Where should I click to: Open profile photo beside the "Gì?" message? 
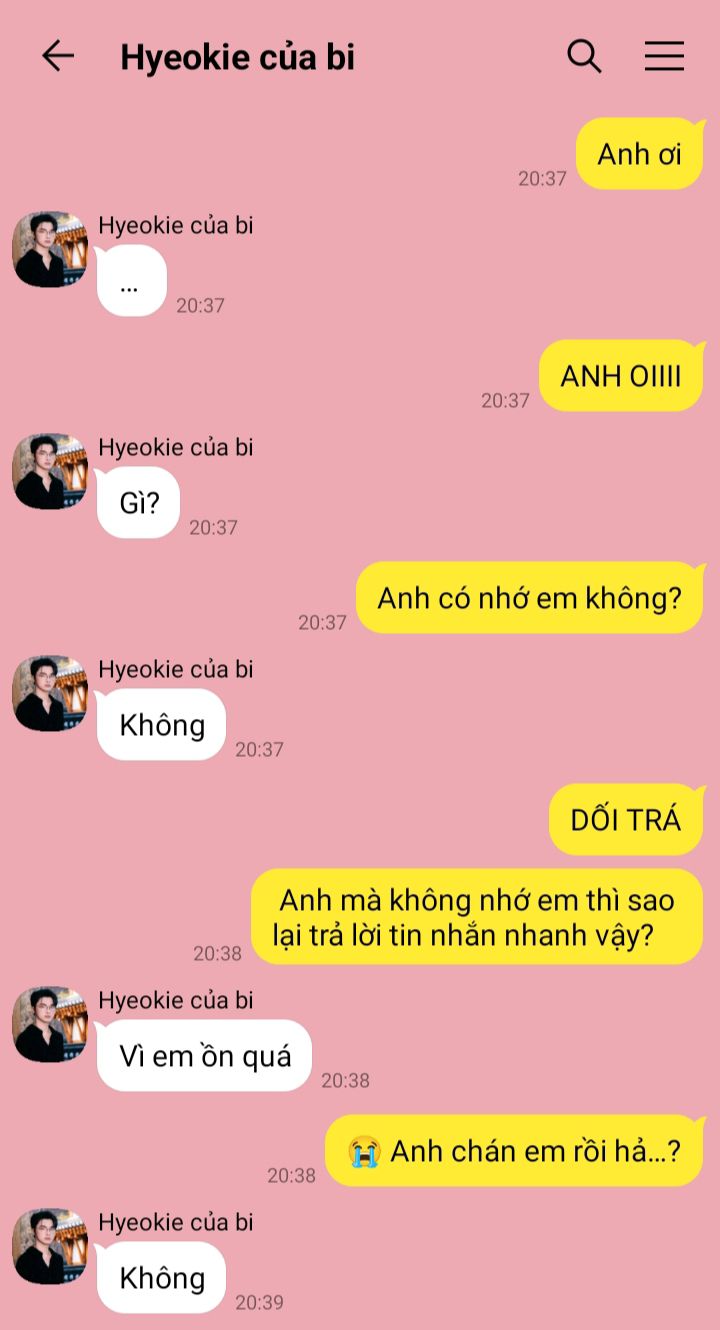pyautogui.click(x=50, y=471)
